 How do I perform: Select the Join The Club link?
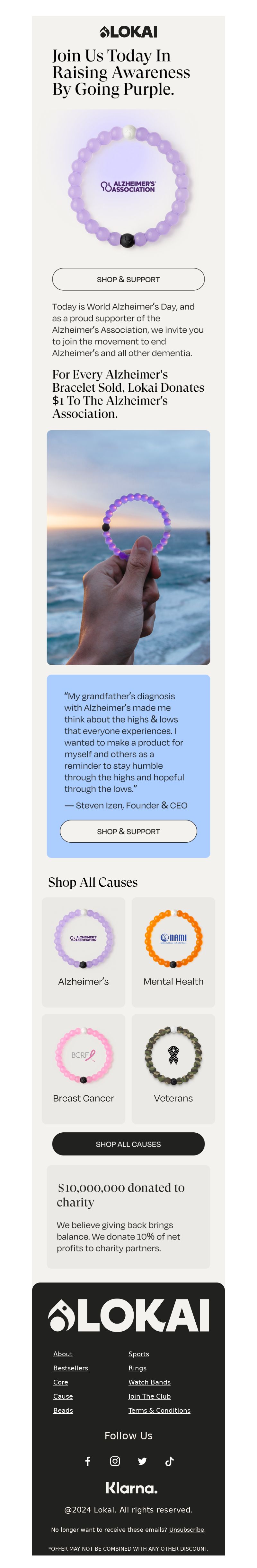point(149,1396)
